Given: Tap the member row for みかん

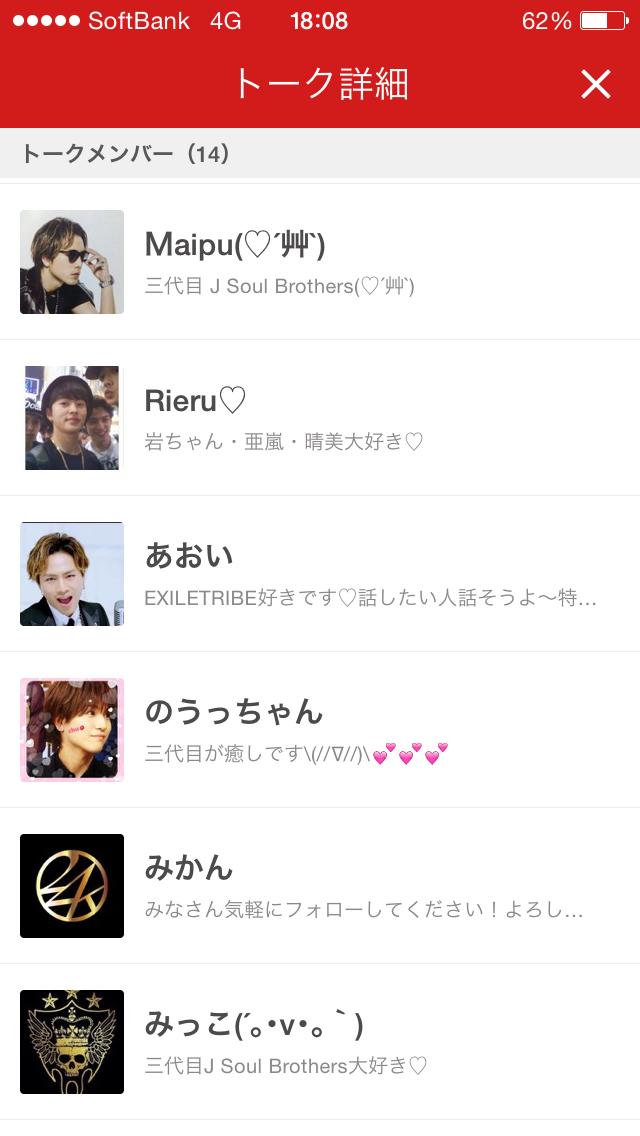Looking at the screenshot, I should [320, 886].
